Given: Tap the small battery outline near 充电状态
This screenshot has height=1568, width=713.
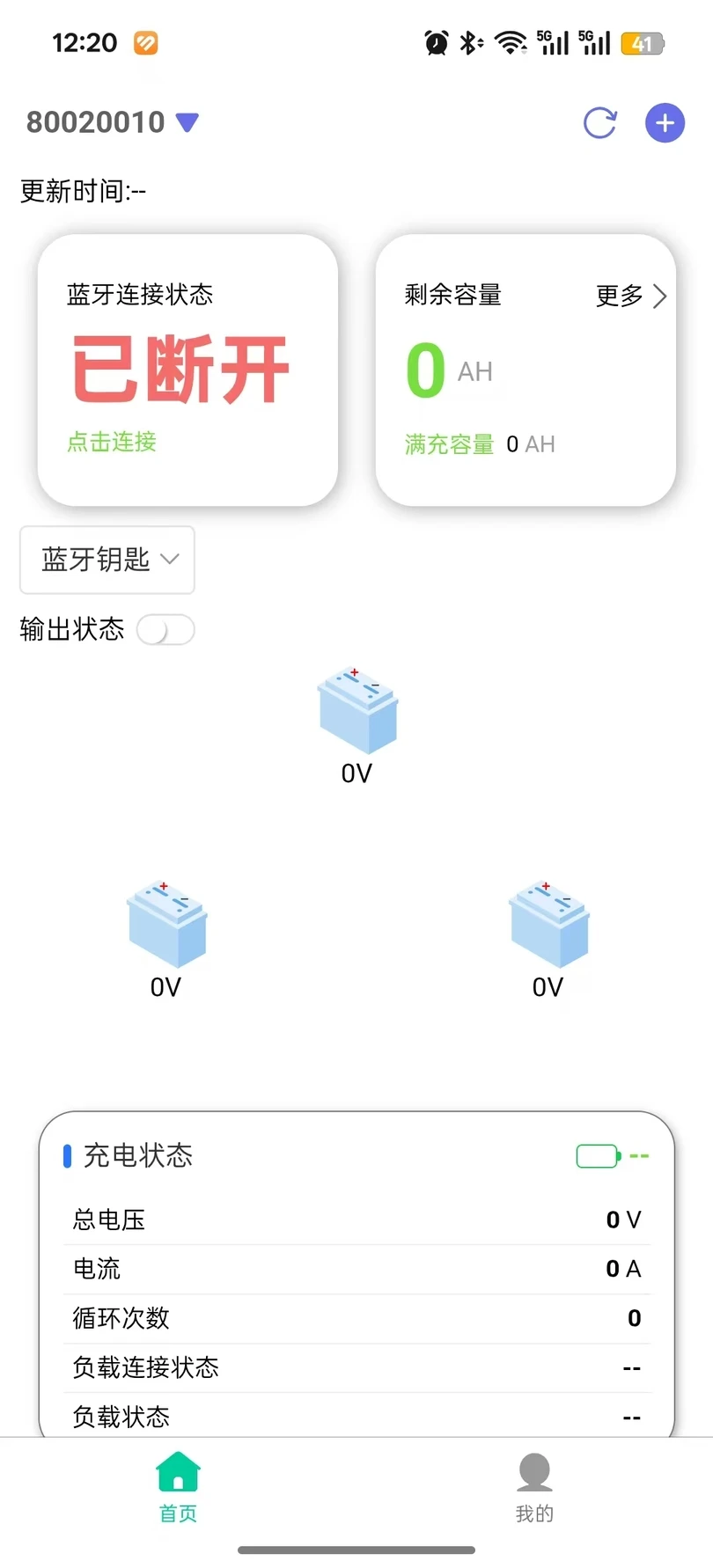Looking at the screenshot, I should [x=596, y=1154].
